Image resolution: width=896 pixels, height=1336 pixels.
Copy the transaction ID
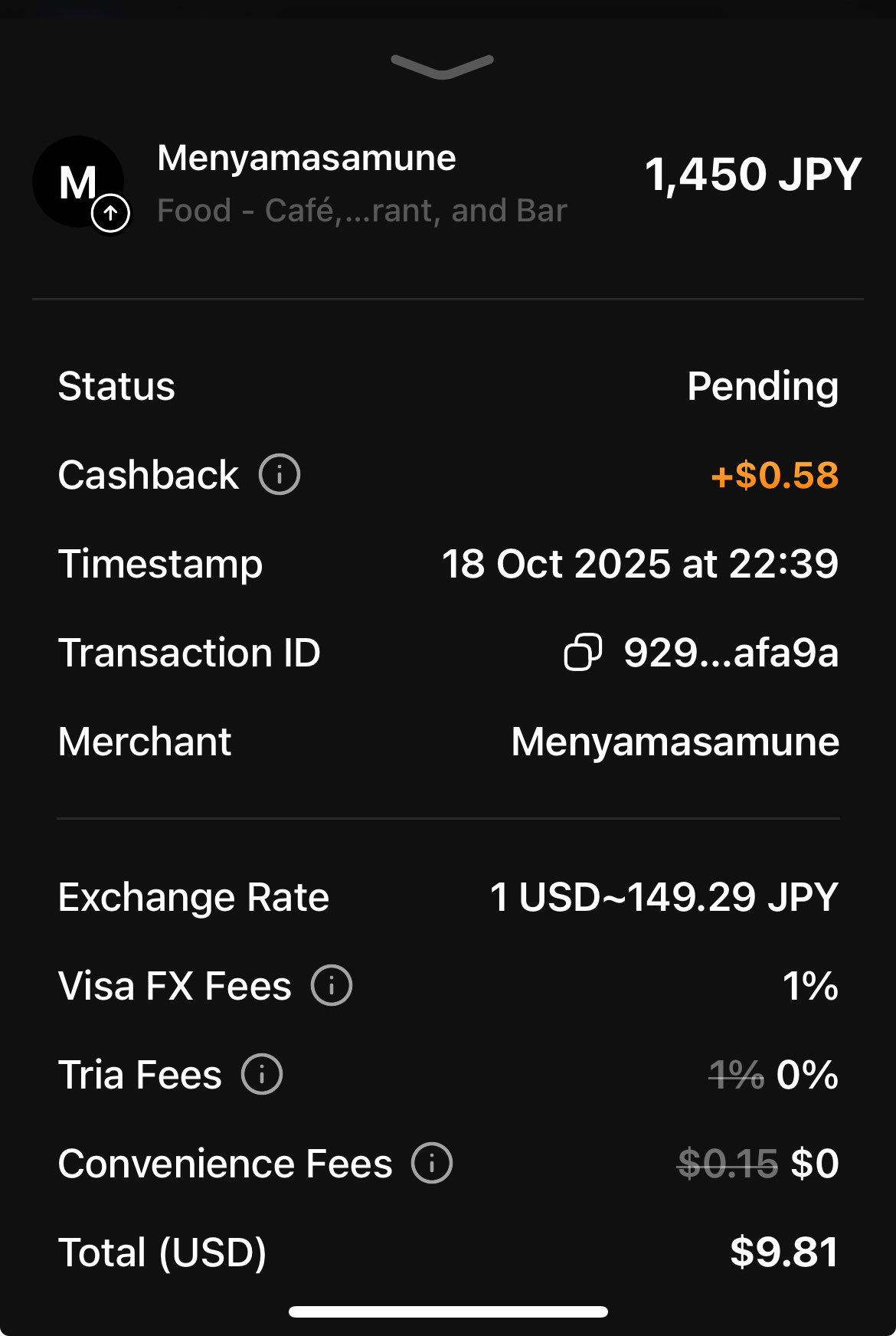pyautogui.click(x=583, y=653)
